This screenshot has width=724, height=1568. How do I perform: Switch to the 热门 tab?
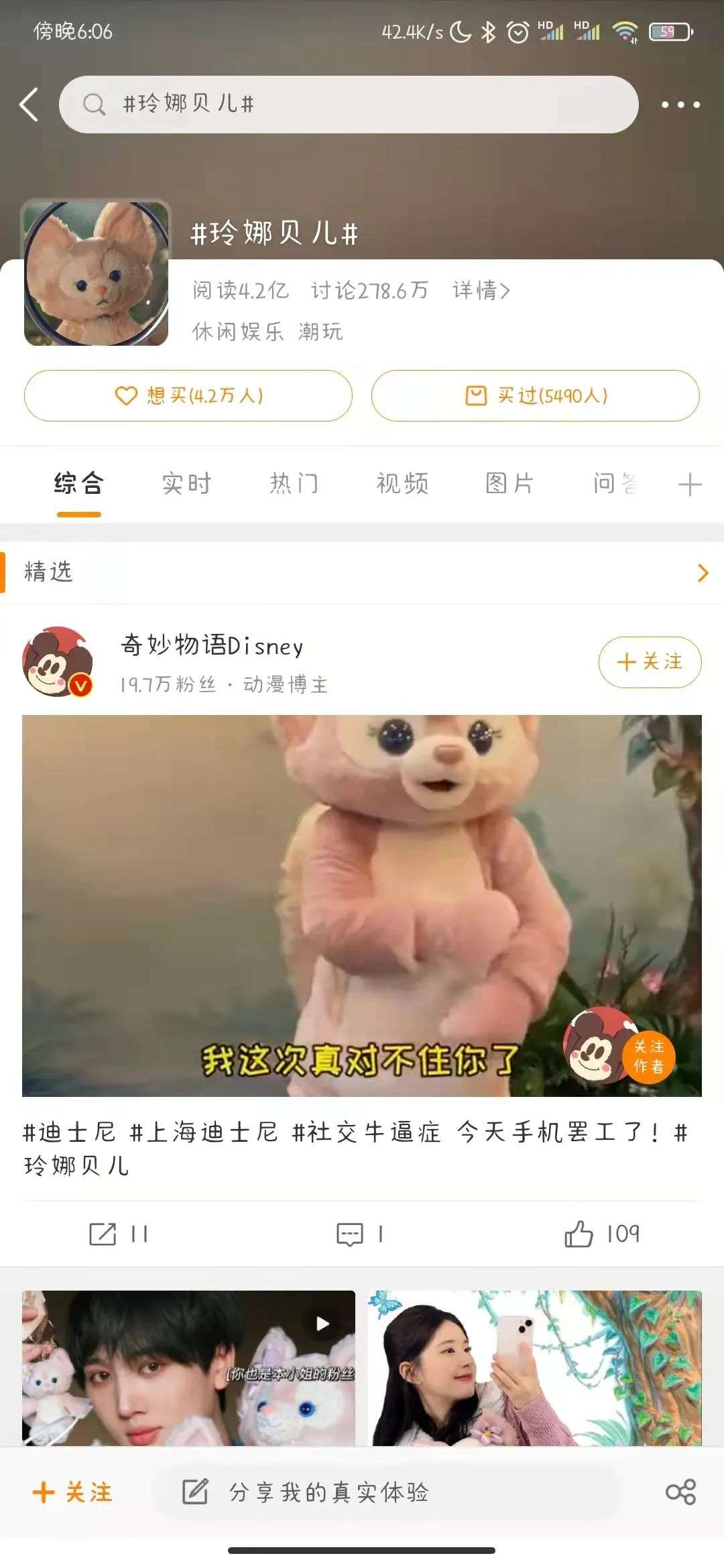(x=294, y=483)
